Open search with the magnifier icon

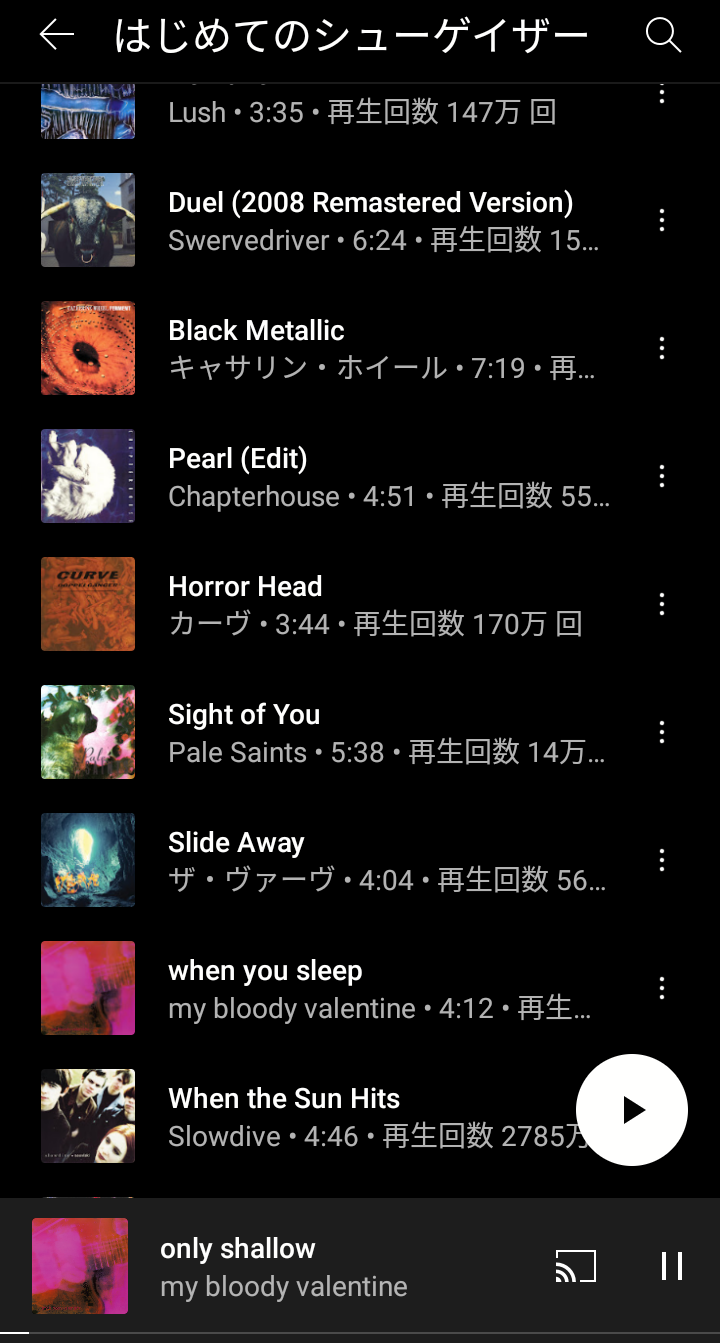[663, 36]
